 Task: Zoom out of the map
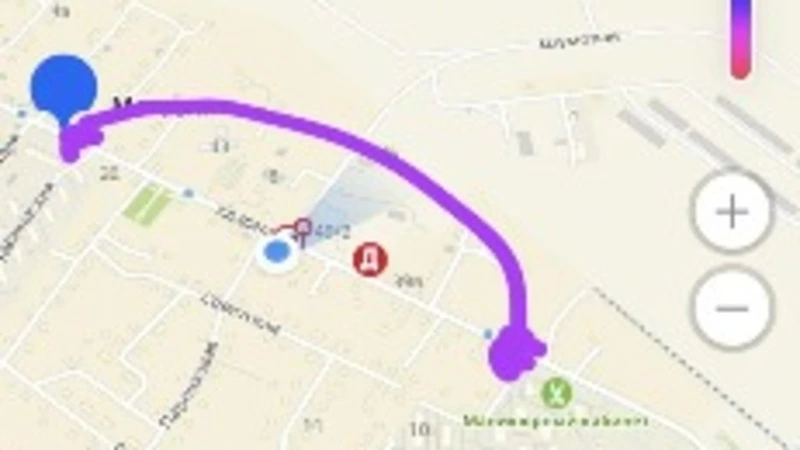[732, 307]
